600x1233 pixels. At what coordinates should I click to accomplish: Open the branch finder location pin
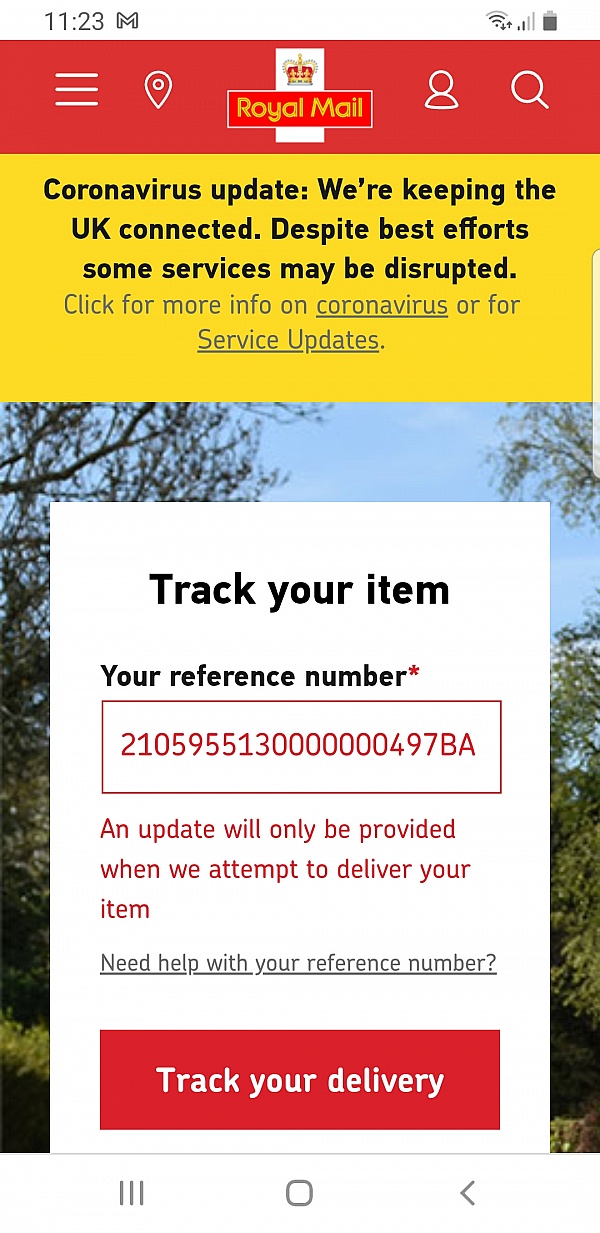click(x=158, y=91)
